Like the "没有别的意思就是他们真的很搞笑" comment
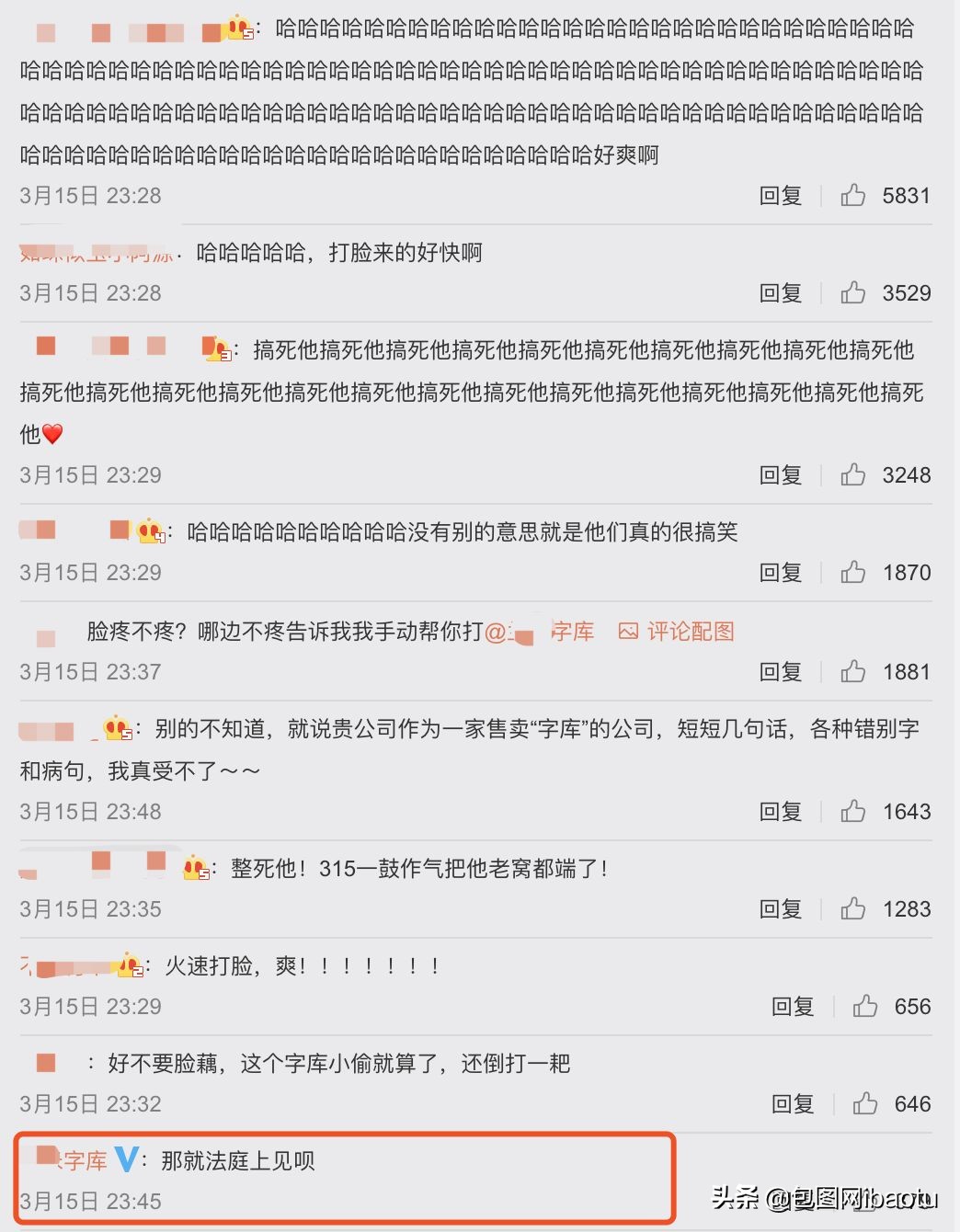The height and width of the screenshot is (1232, 960). click(x=853, y=571)
